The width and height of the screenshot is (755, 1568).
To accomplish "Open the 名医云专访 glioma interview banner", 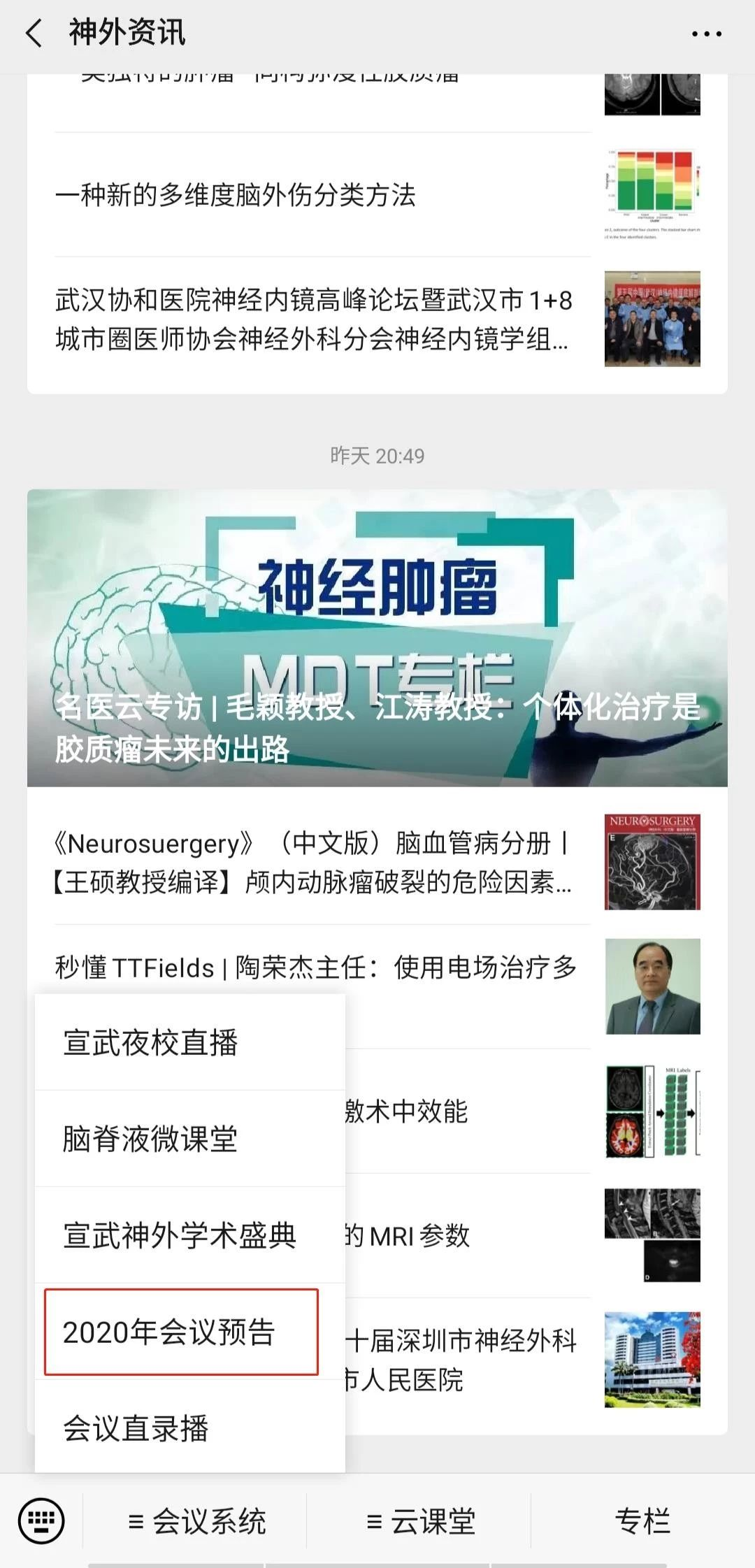I will (x=377, y=638).
